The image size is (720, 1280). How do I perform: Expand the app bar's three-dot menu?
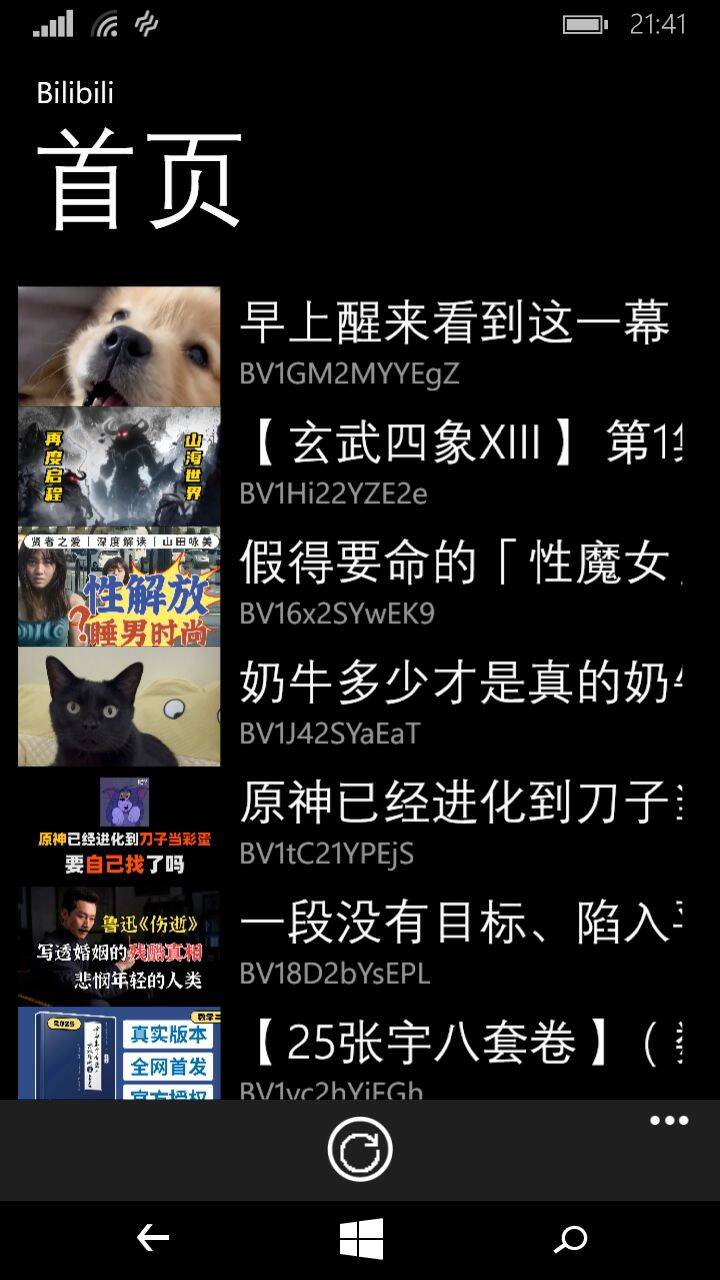pos(669,1121)
